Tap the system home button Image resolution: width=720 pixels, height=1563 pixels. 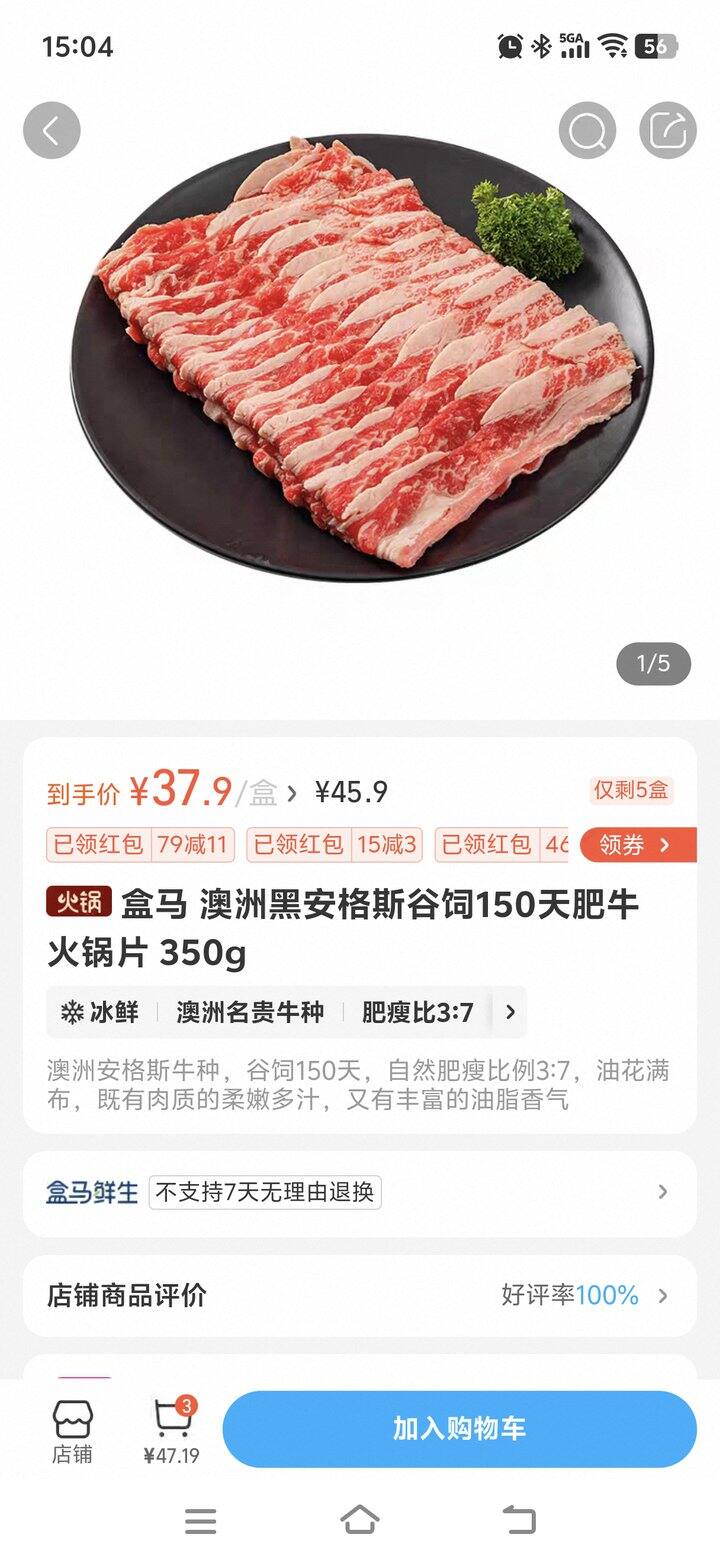coord(360,1520)
